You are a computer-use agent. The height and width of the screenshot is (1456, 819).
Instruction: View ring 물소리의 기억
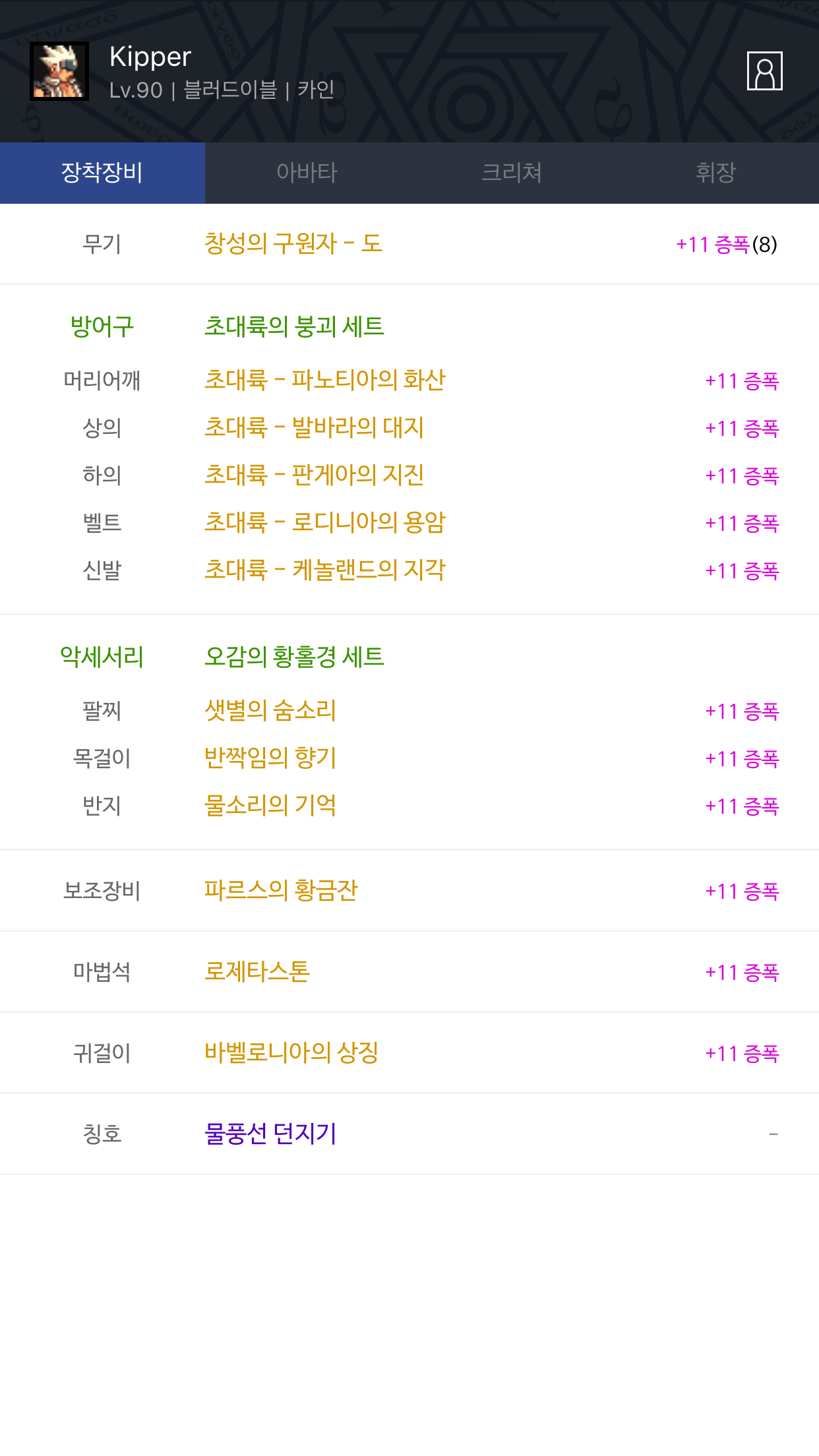(270, 805)
